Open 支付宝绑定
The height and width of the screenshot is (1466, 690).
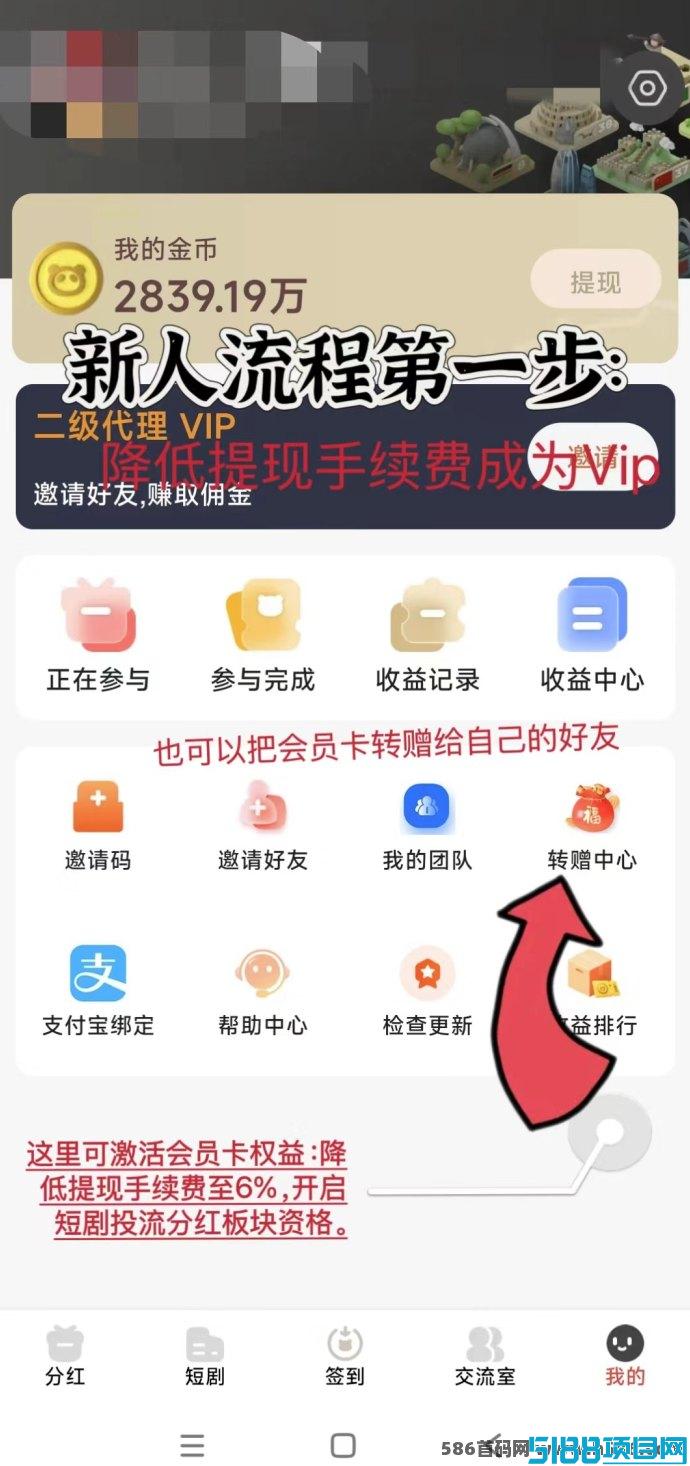pos(98,991)
